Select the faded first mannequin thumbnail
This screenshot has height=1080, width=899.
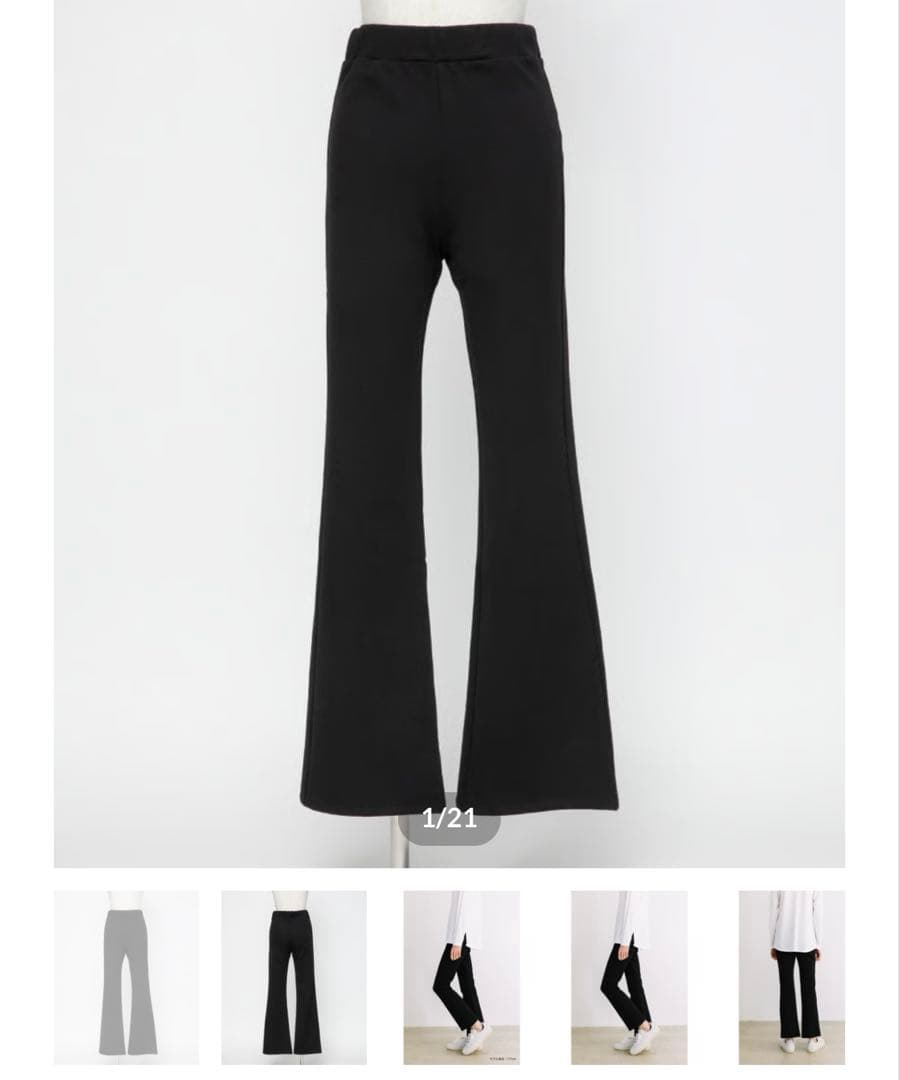[x=126, y=977]
